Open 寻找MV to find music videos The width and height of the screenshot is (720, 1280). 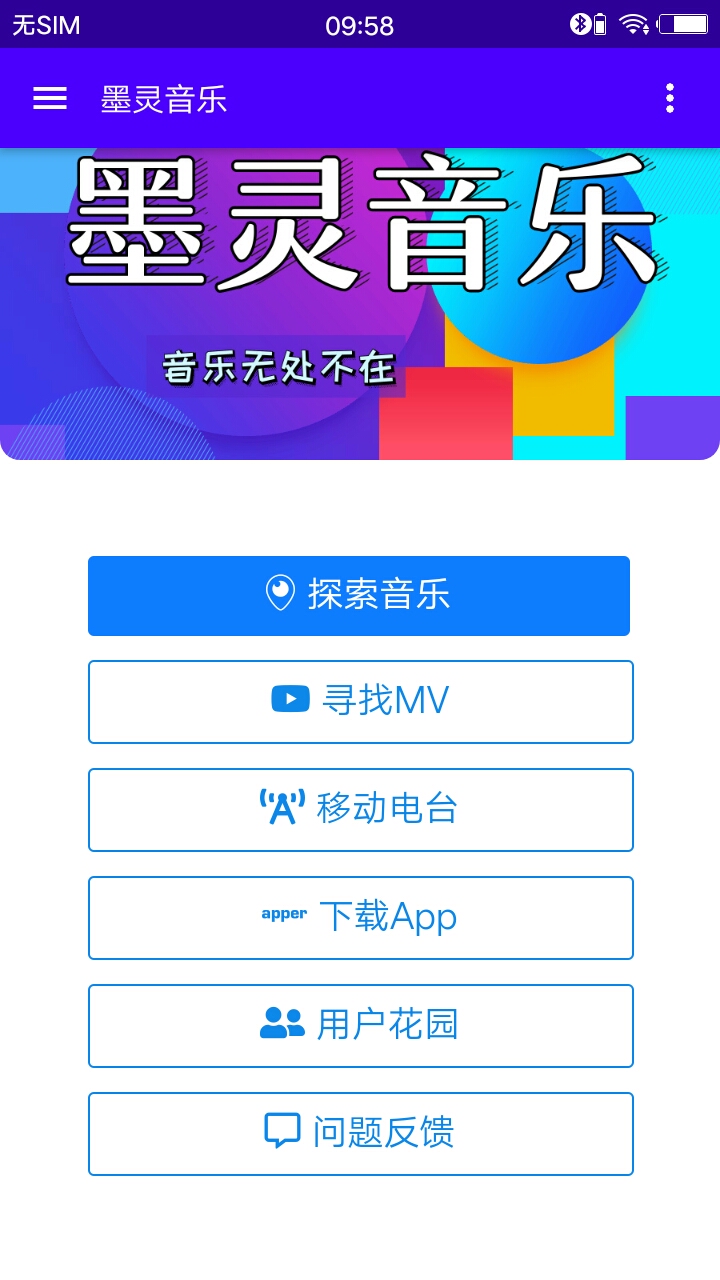tap(360, 701)
